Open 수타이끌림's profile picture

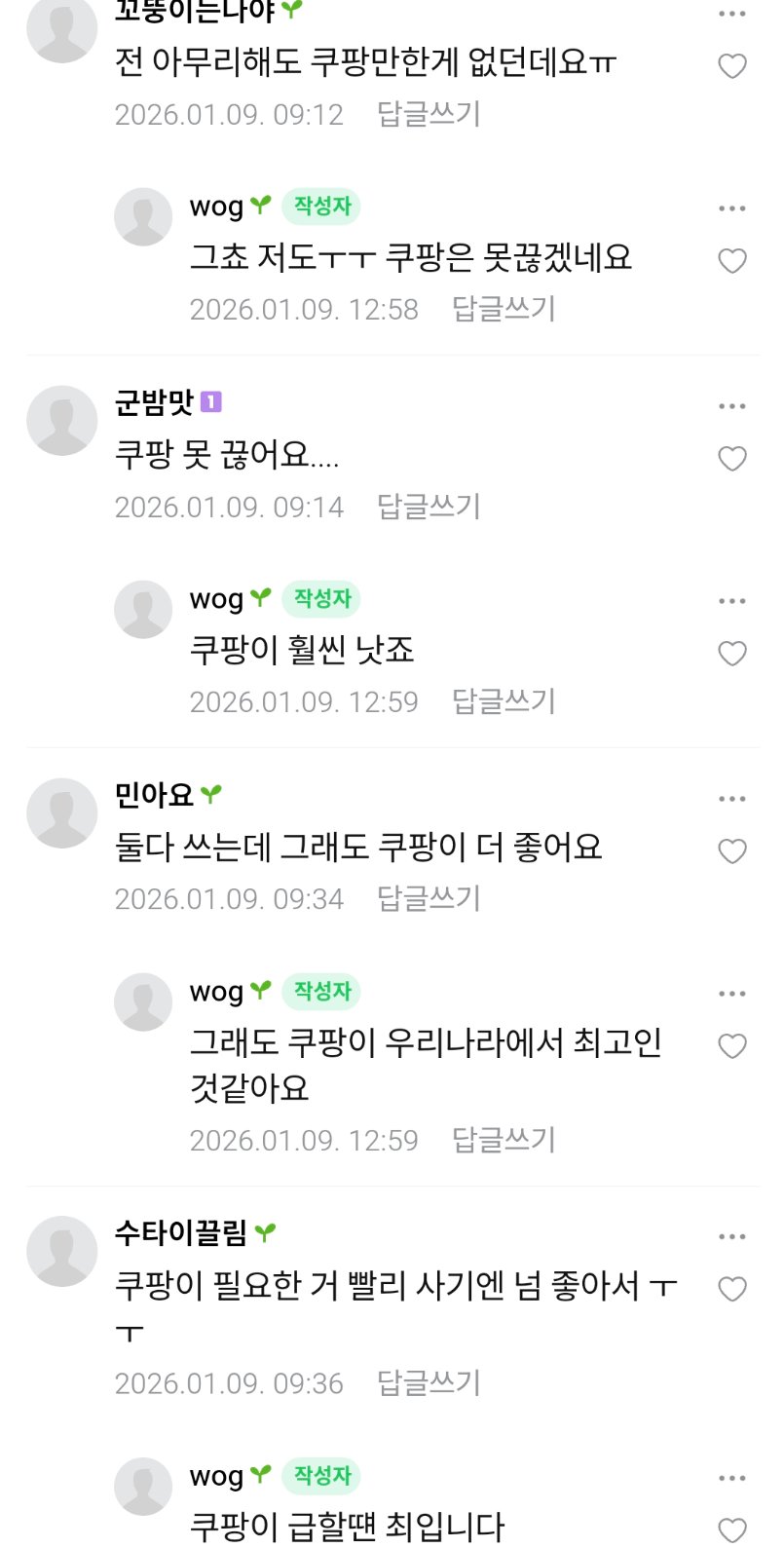62,1251
